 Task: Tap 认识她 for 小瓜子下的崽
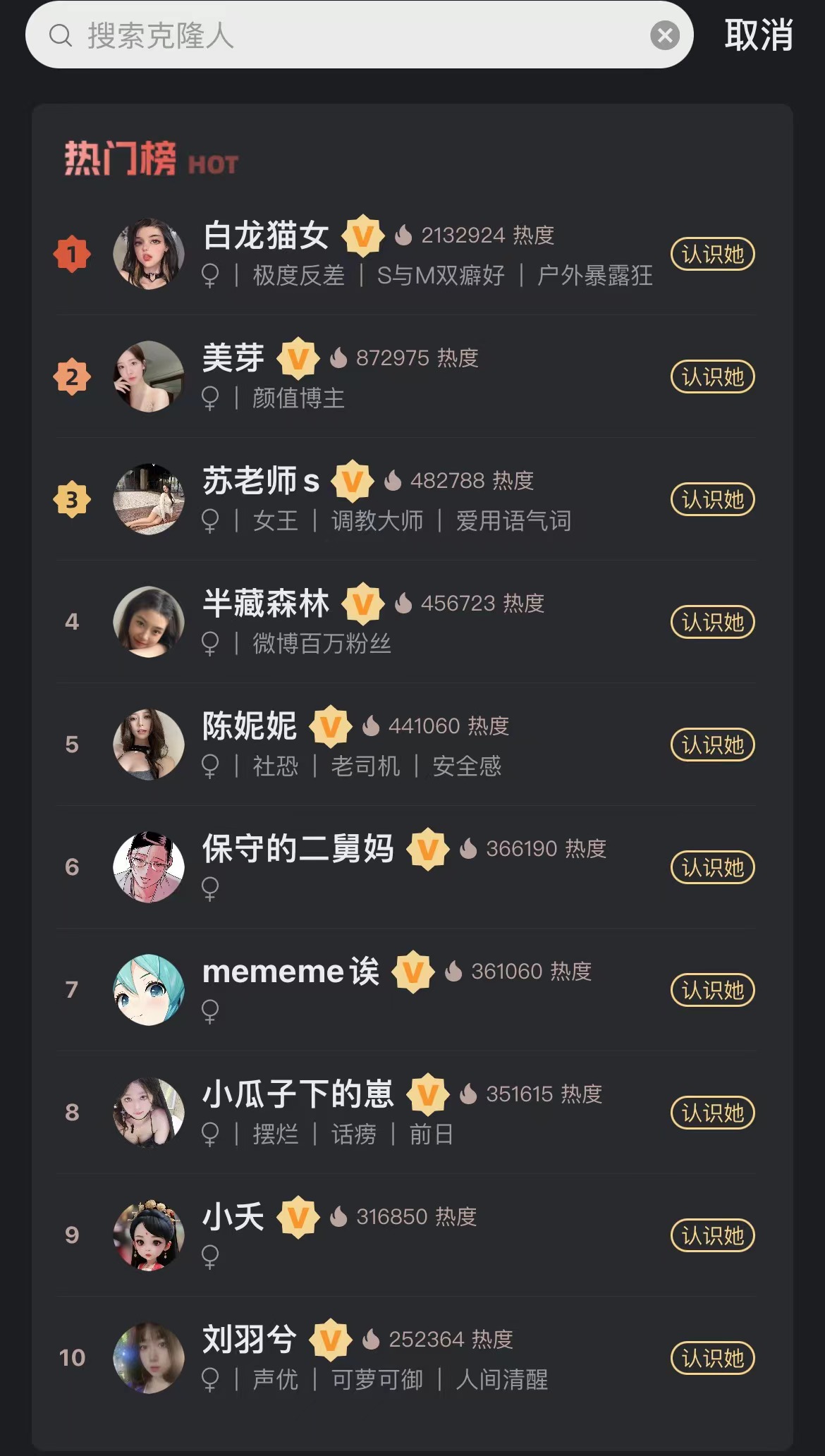point(712,1113)
